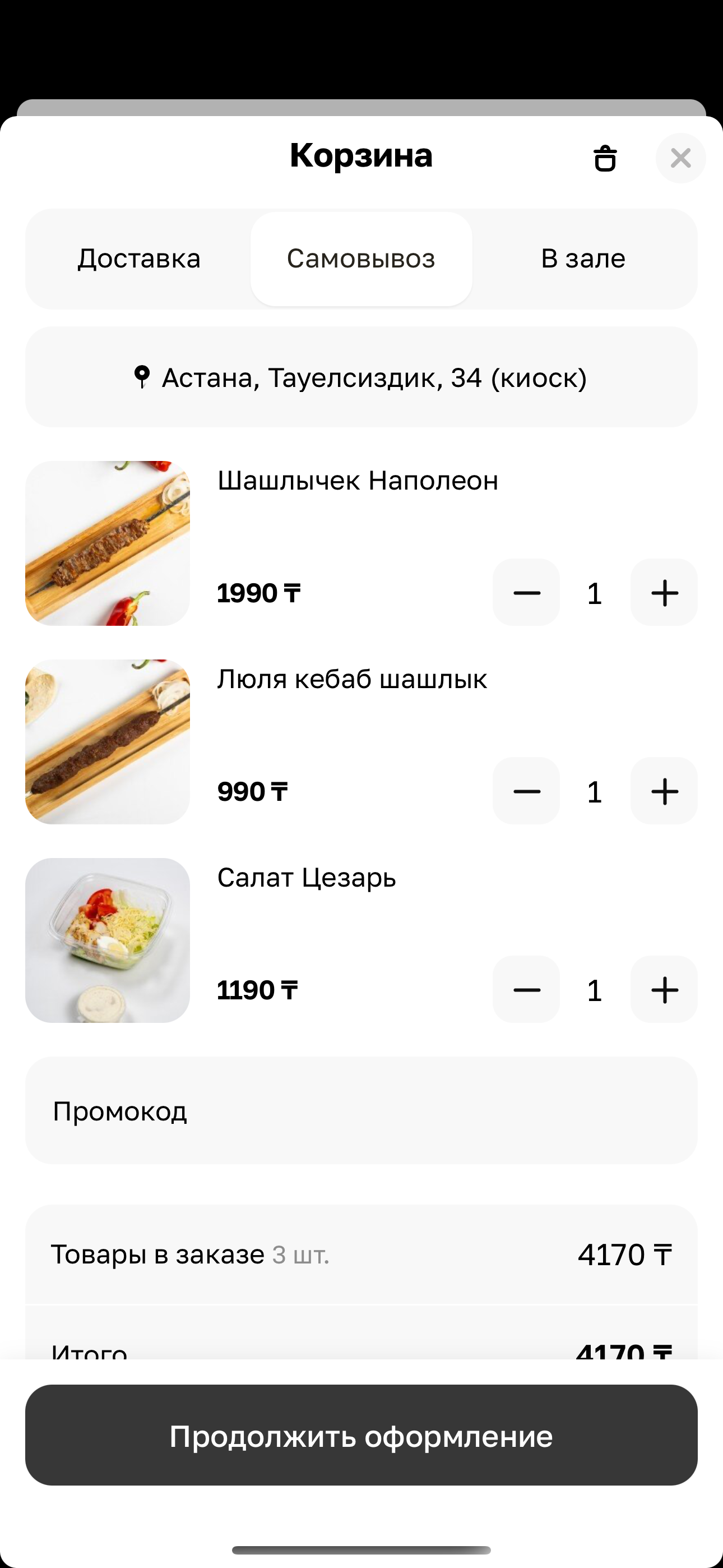Remove one Салат Цезарь
Image resolution: width=723 pixels, height=1568 pixels.
pos(526,990)
